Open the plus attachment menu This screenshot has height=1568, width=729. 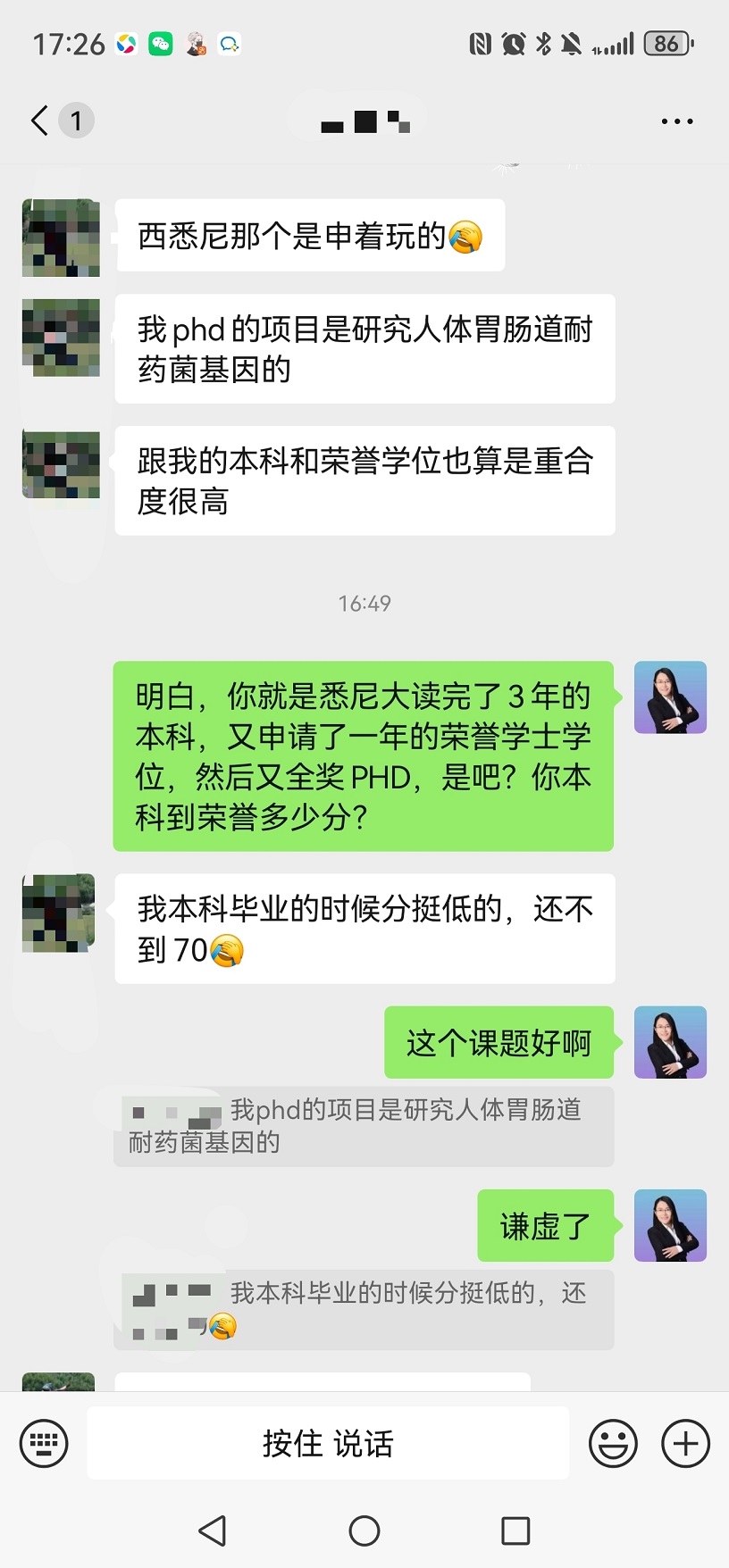coord(685,1443)
